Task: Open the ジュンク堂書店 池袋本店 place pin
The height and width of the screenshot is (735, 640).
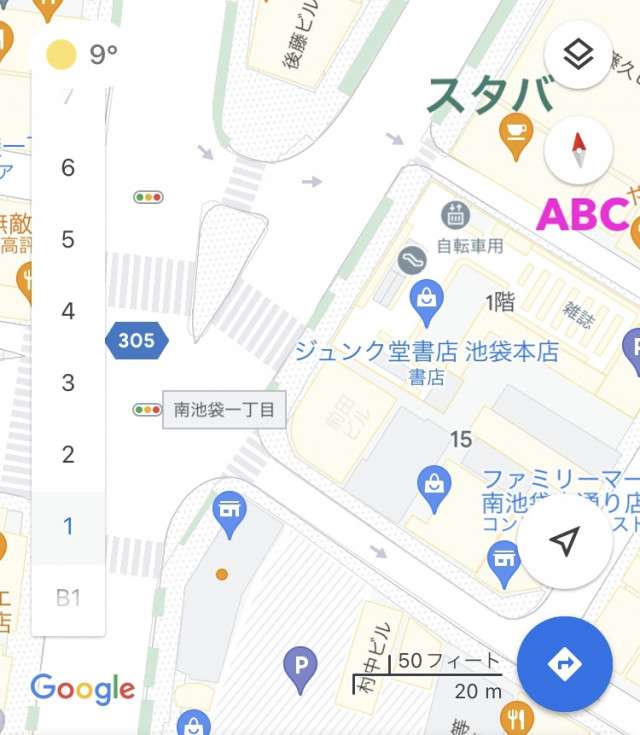Action: [x=428, y=300]
